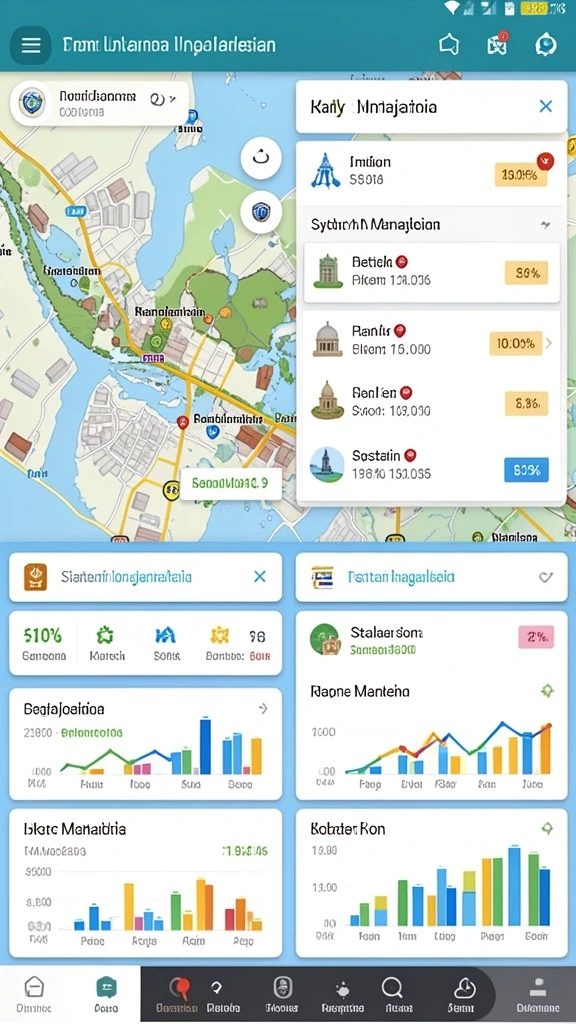The width and height of the screenshot is (576, 1024).
Task: Open the profile tab at bottom right
Action: (538, 994)
